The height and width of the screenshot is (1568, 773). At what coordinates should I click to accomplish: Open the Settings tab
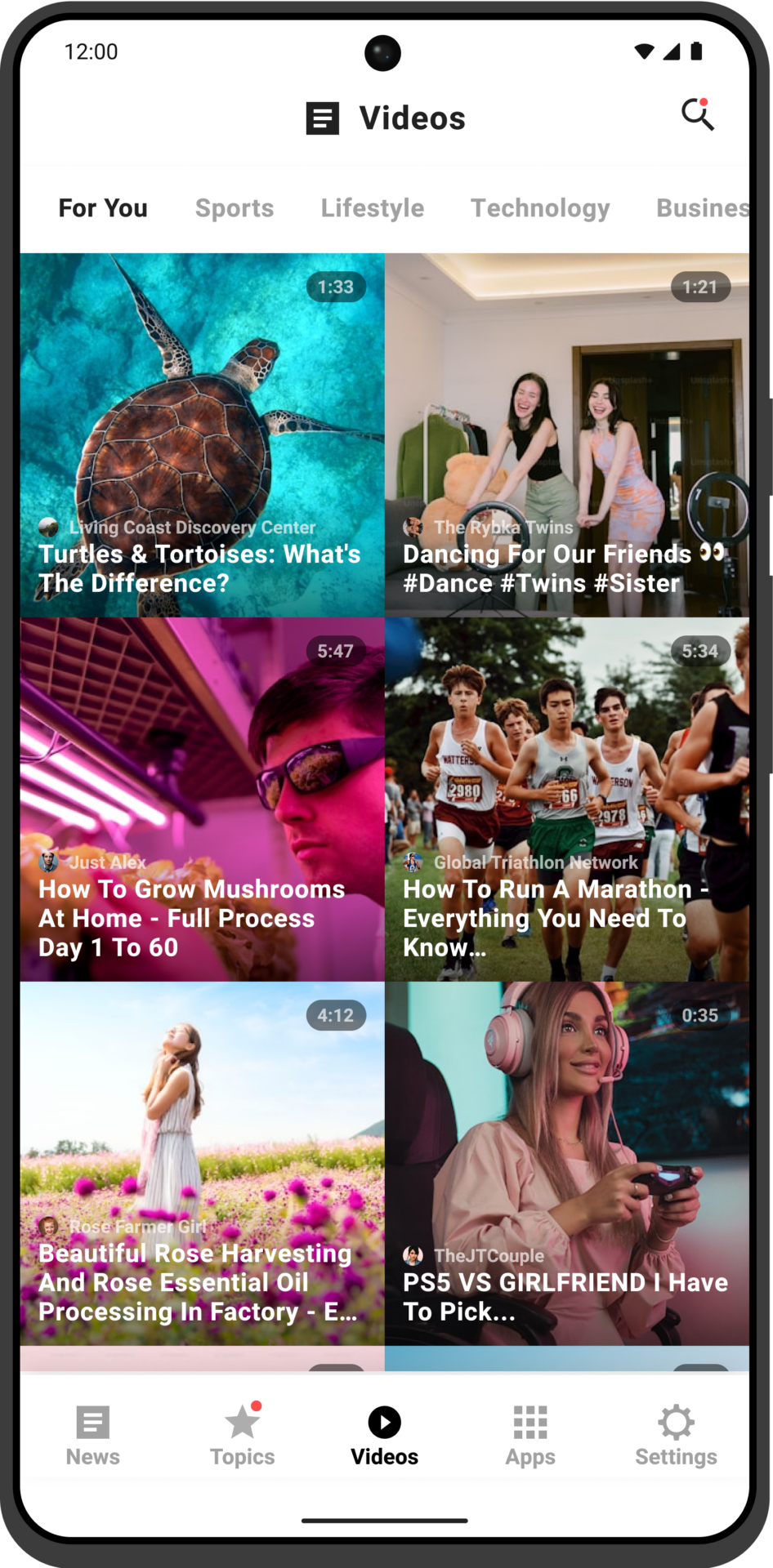point(676,1436)
